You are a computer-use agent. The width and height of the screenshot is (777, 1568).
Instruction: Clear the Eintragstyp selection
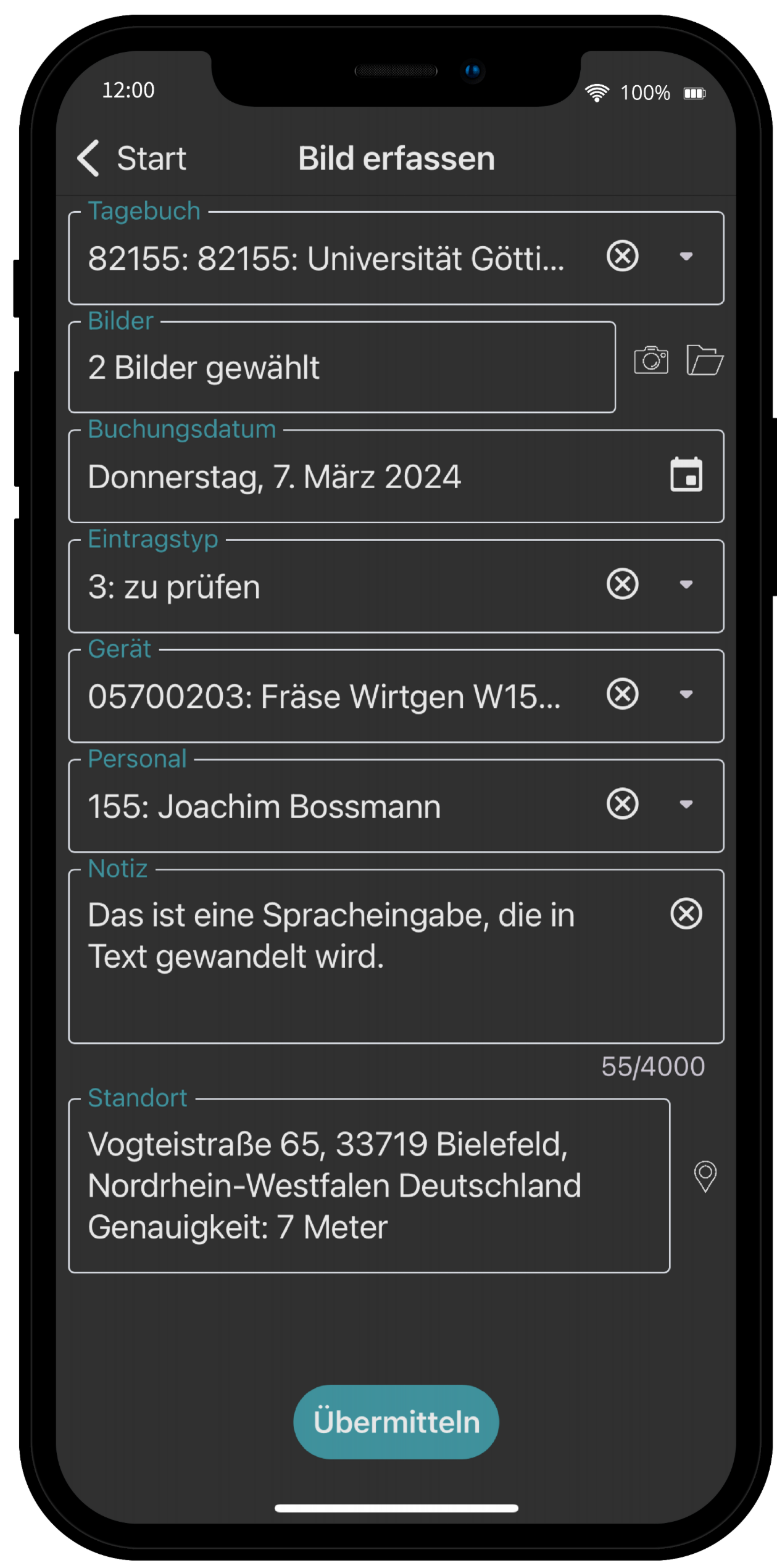tap(622, 584)
